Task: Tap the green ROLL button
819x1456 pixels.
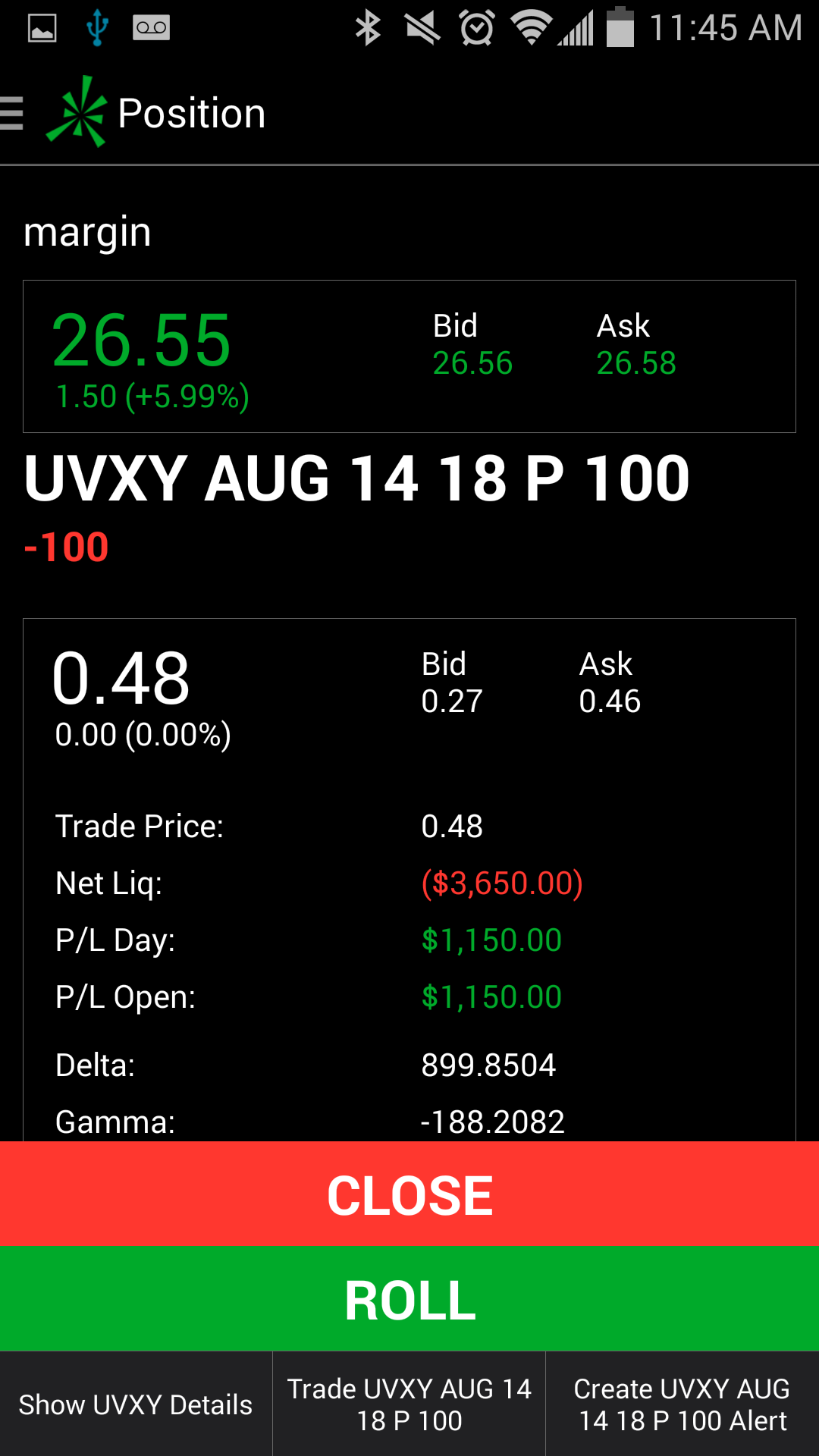Action: coord(409,1299)
